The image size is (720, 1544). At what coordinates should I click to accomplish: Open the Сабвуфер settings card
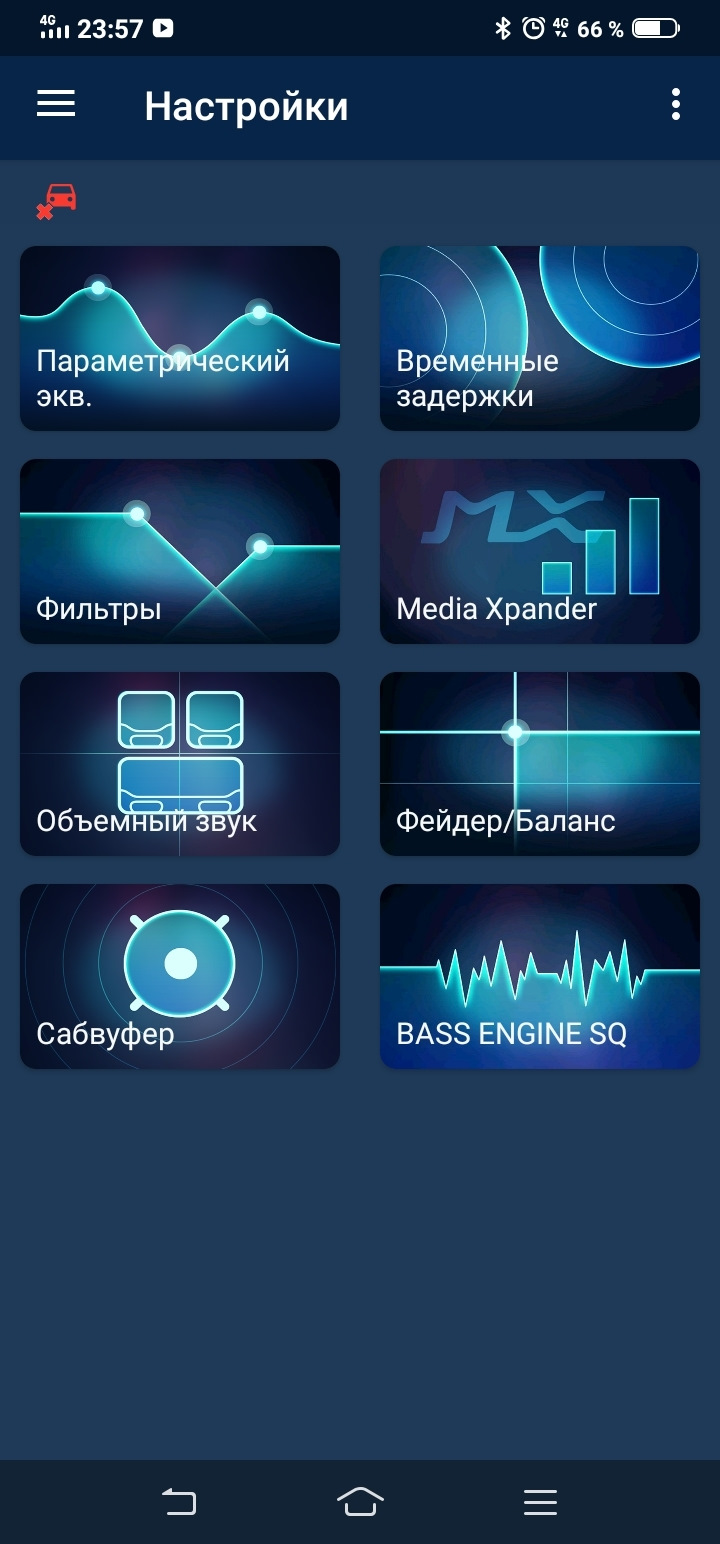(x=180, y=976)
